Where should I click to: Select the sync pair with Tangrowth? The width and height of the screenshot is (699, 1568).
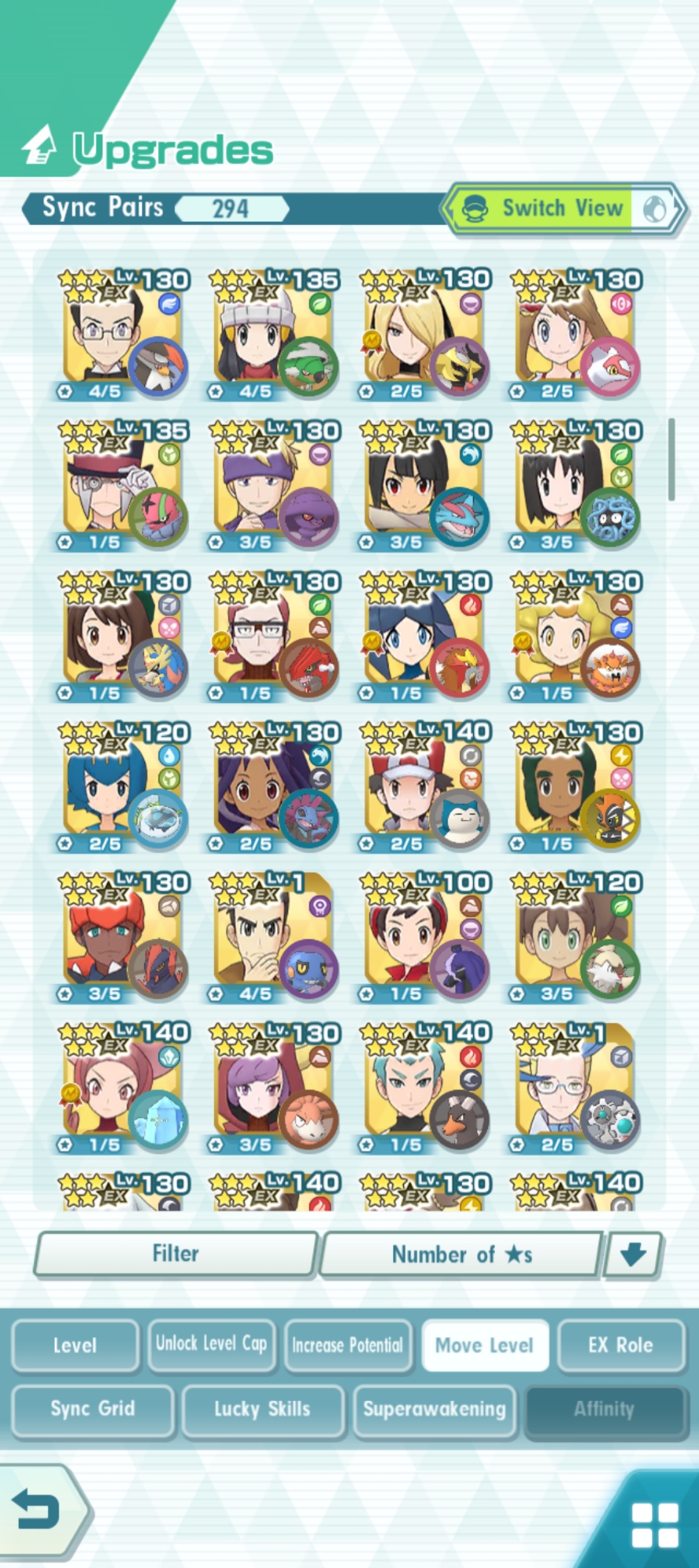575,486
